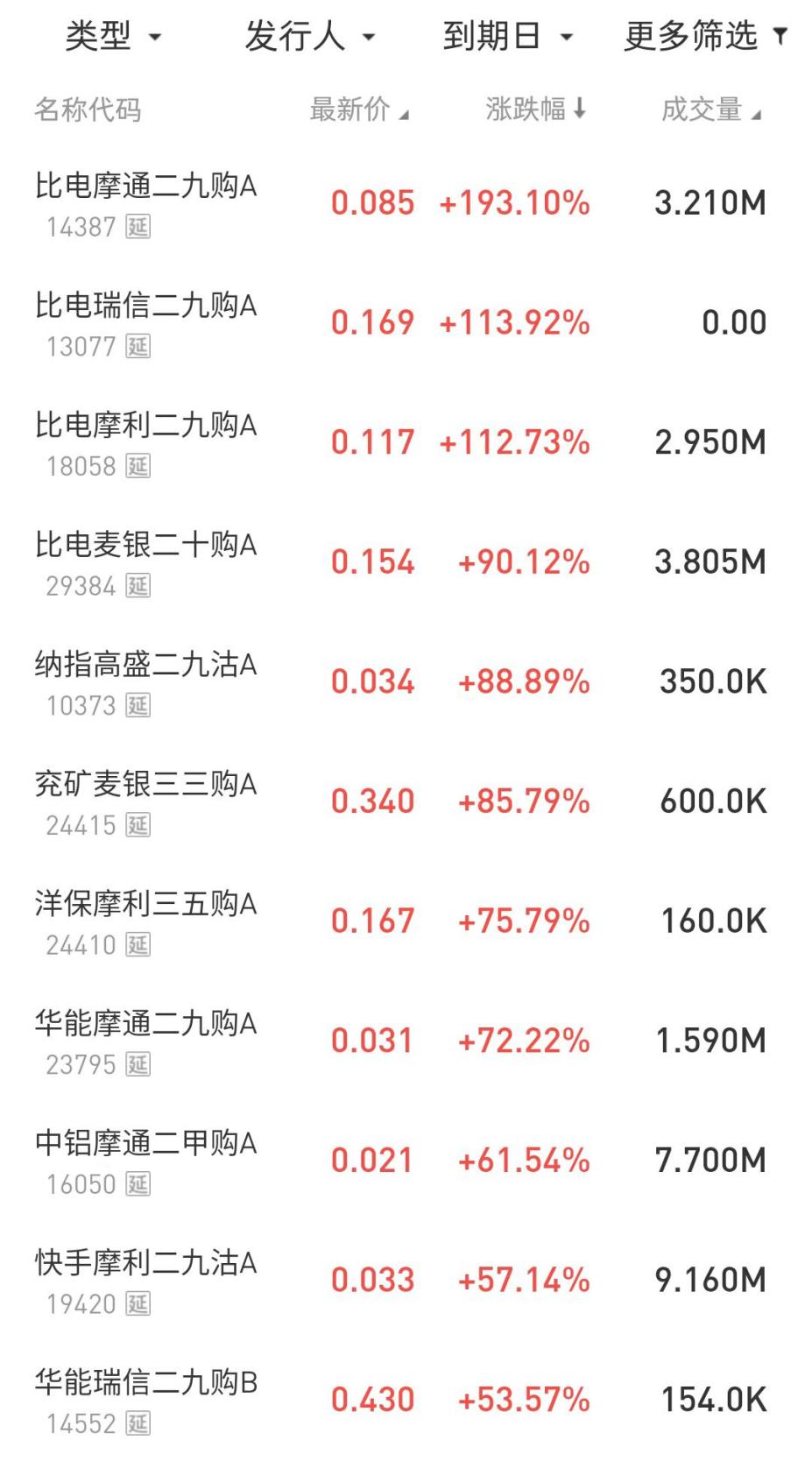Sort list by 成交量
The image size is (812, 1461).
point(710,110)
